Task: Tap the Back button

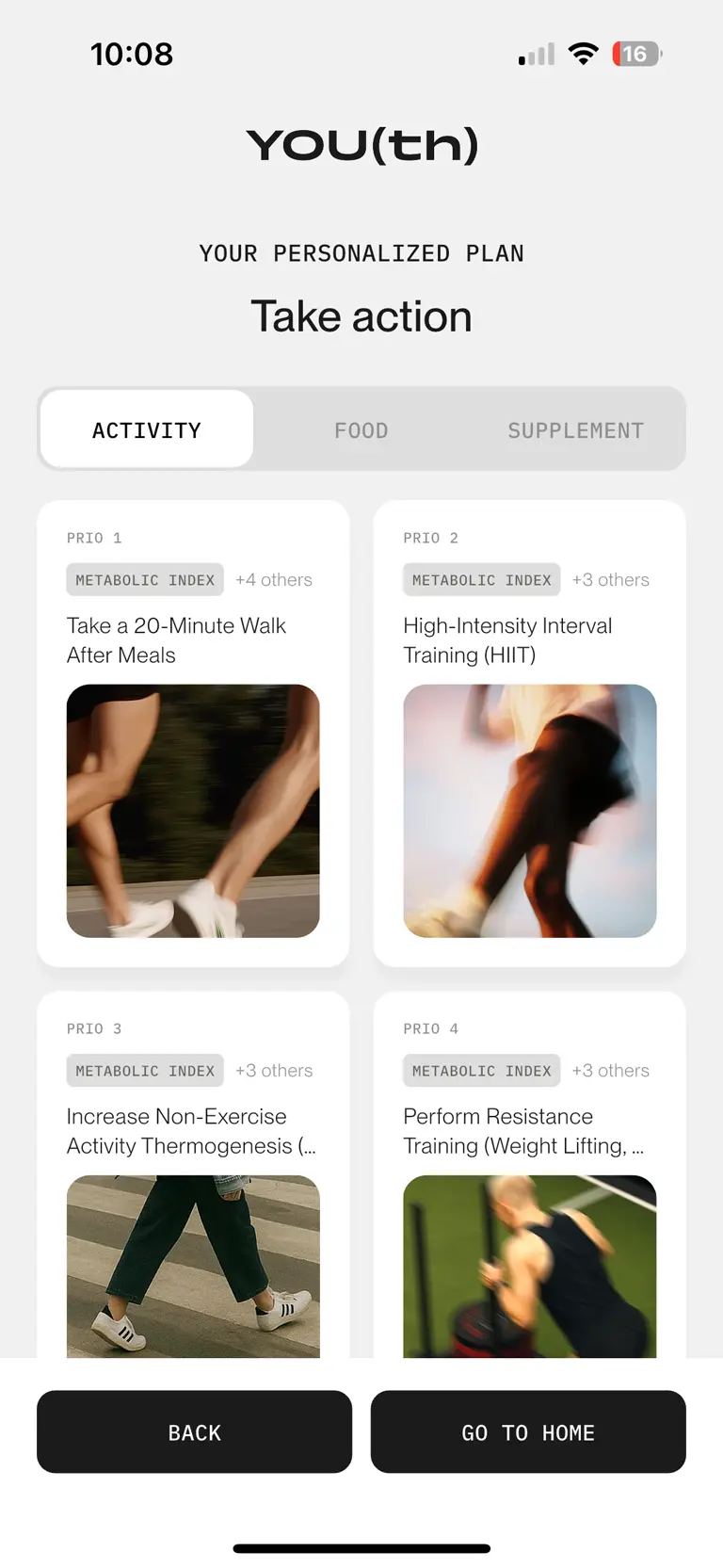Action: point(194,1431)
